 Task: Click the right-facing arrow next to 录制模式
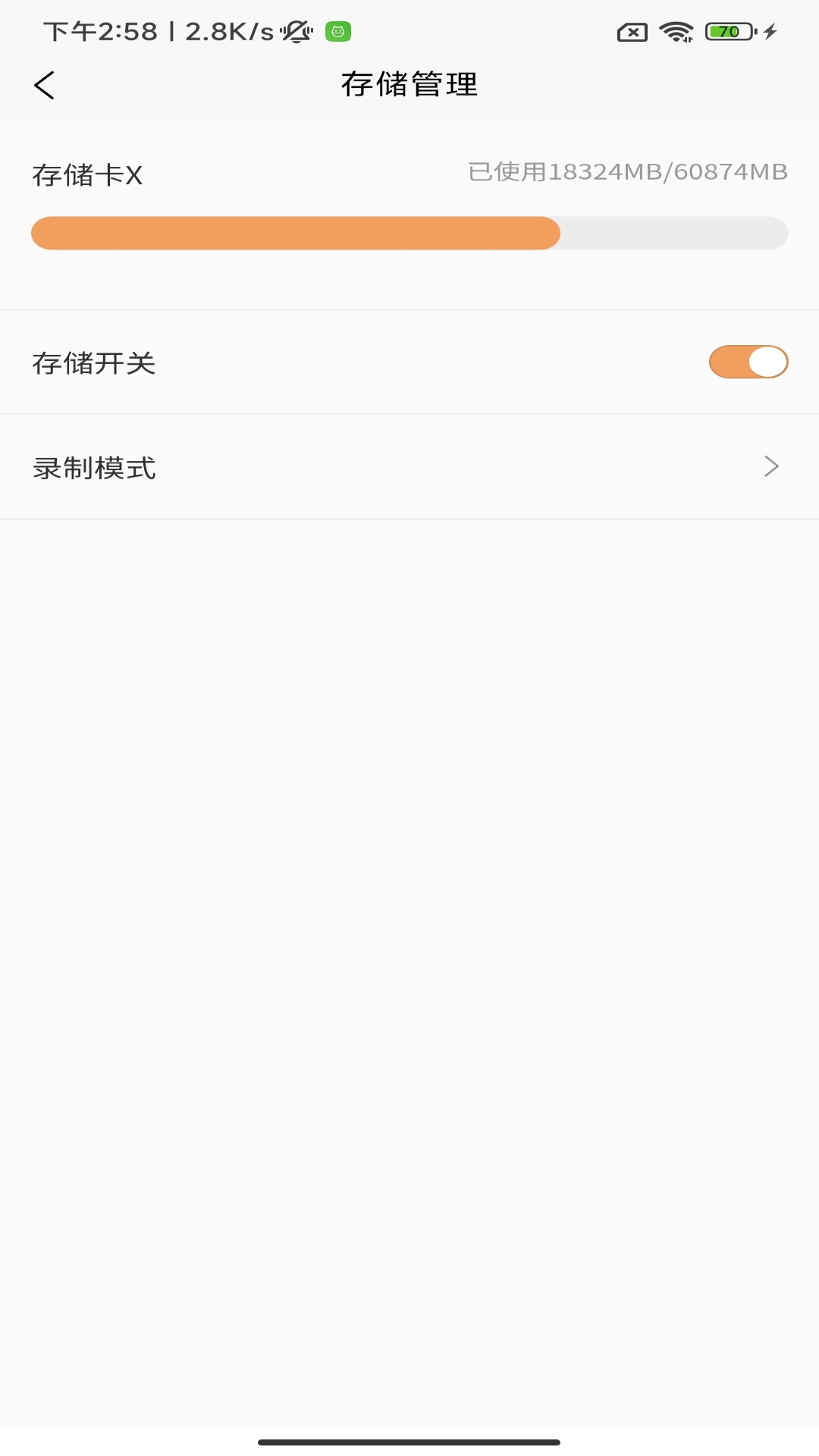click(x=772, y=467)
